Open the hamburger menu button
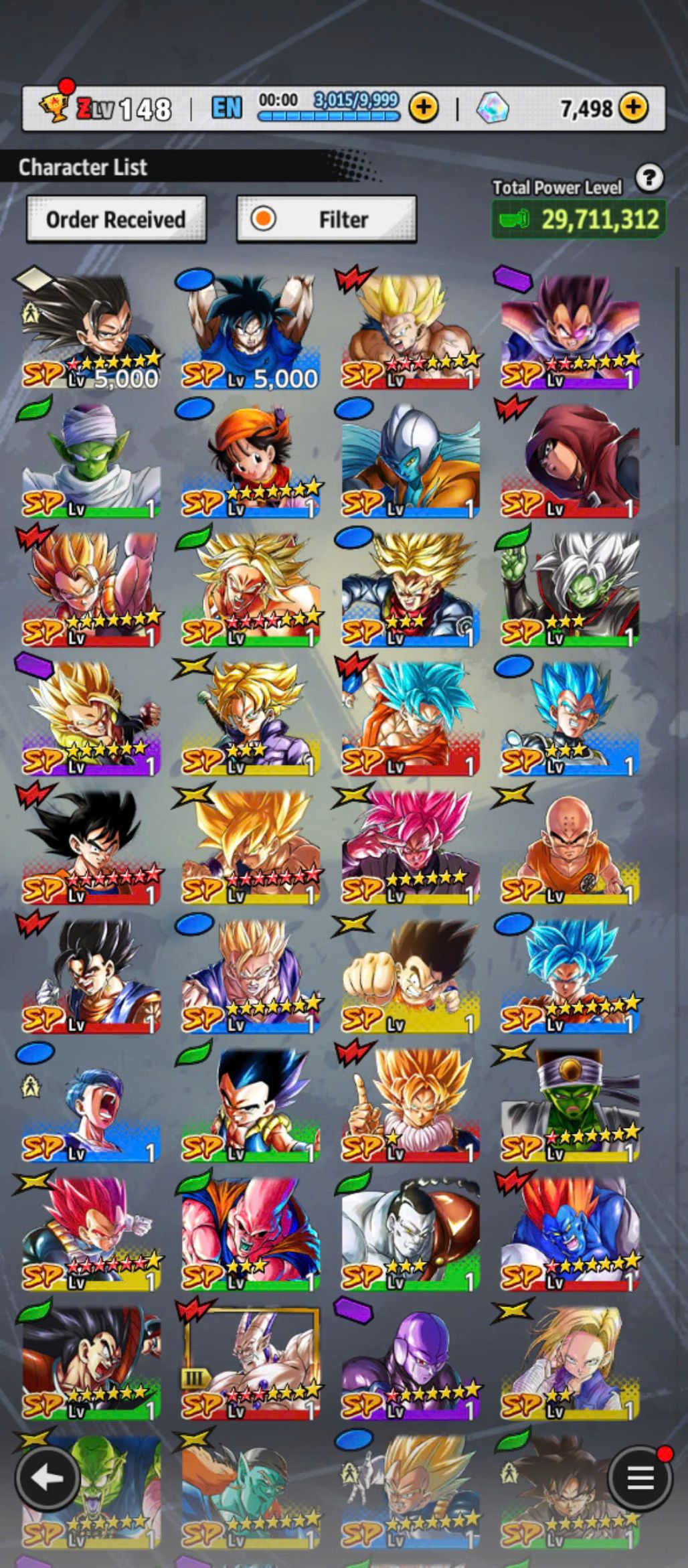Screen dimensions: 688x1568 tap(640, 1478)
